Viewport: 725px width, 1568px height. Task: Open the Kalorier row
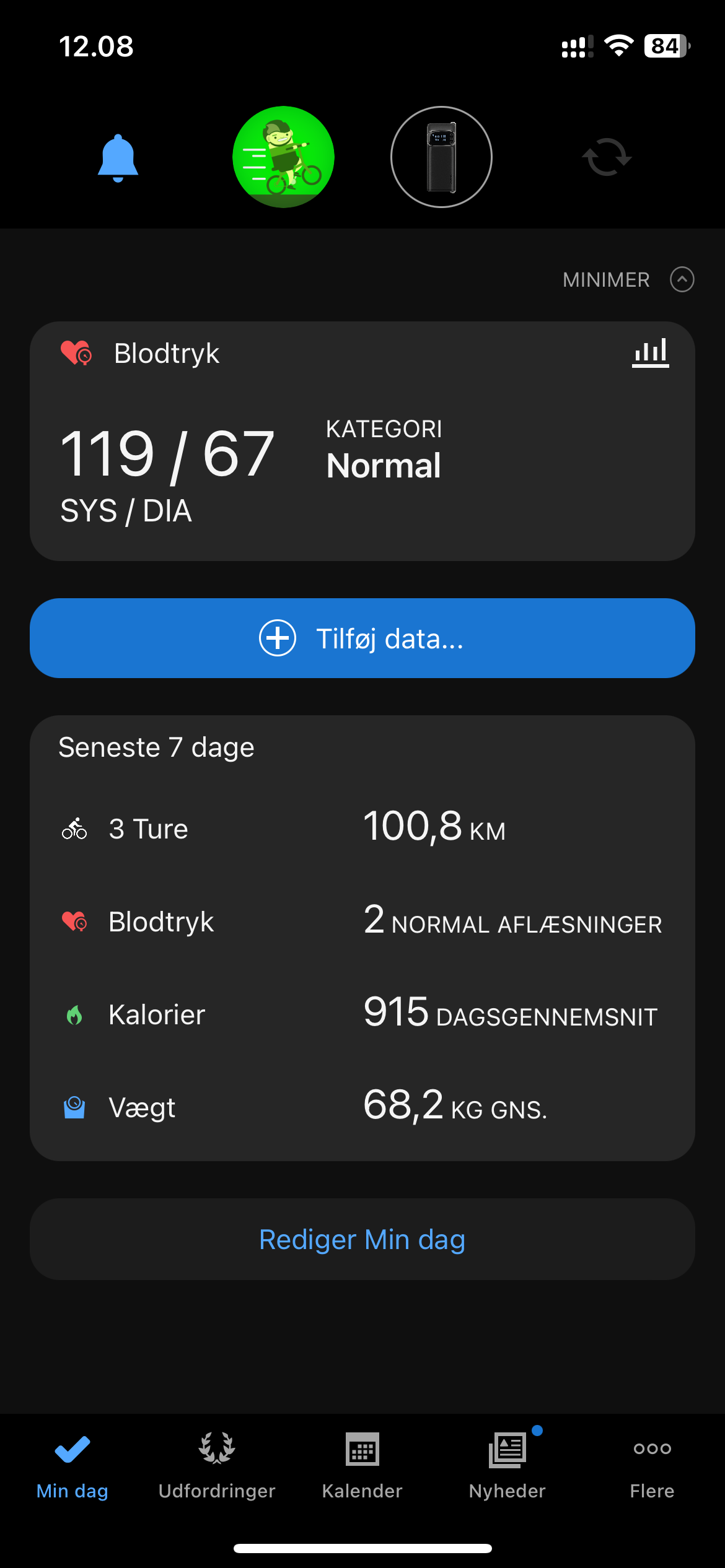coord(362,1014)
